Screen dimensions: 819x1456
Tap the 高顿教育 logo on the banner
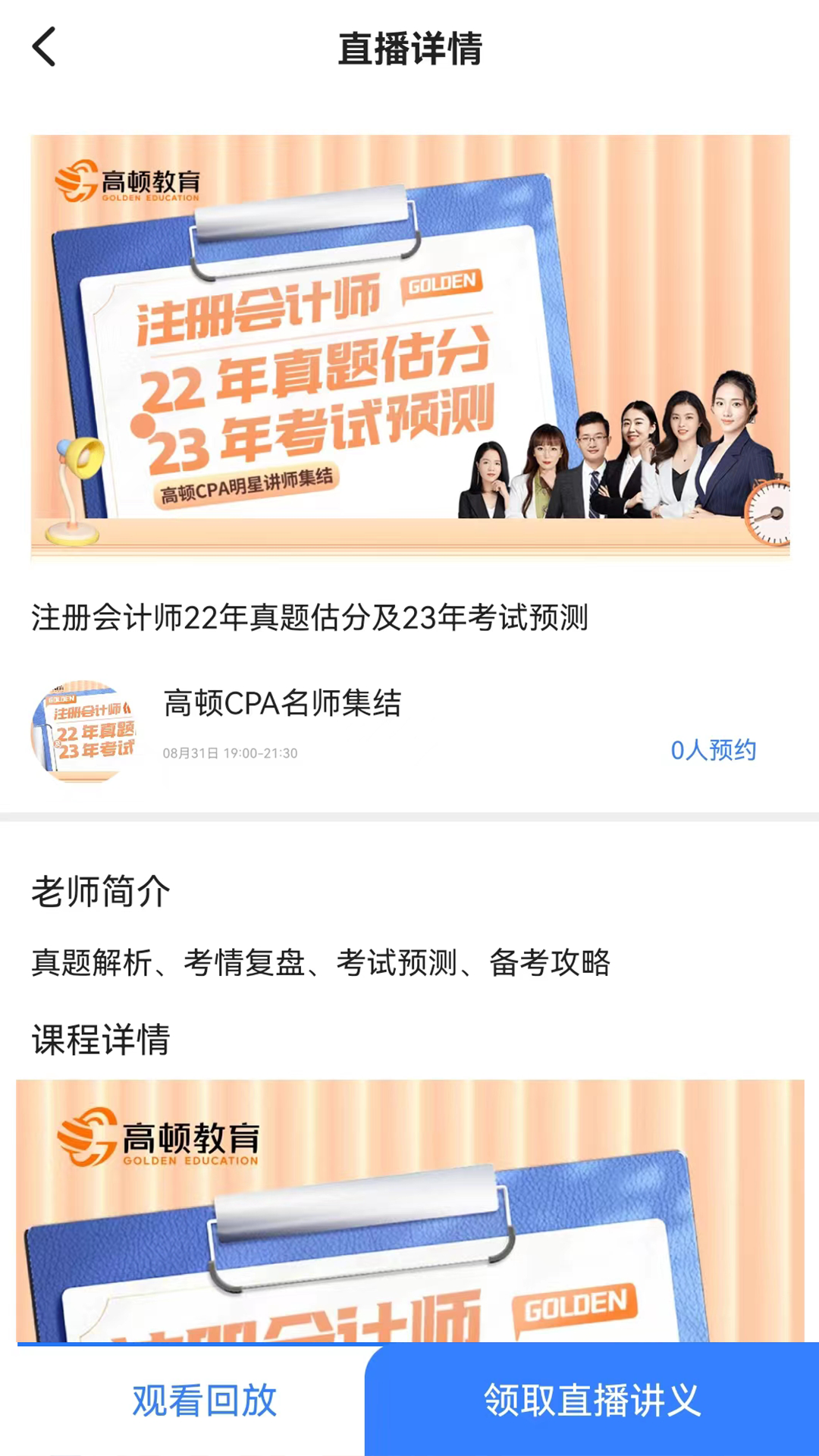coord(125,182)
